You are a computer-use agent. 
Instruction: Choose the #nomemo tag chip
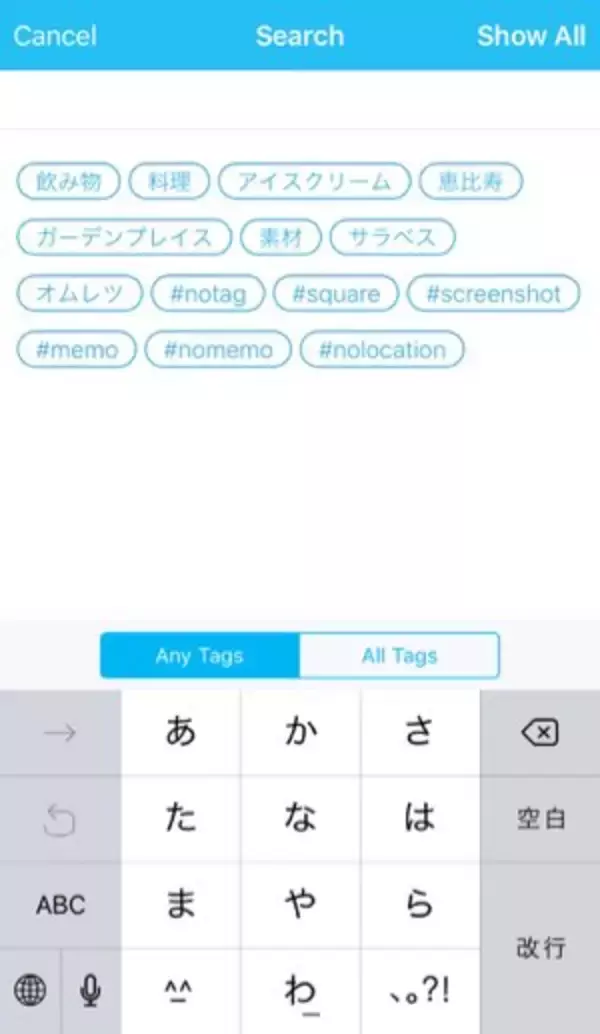point(218,350)
